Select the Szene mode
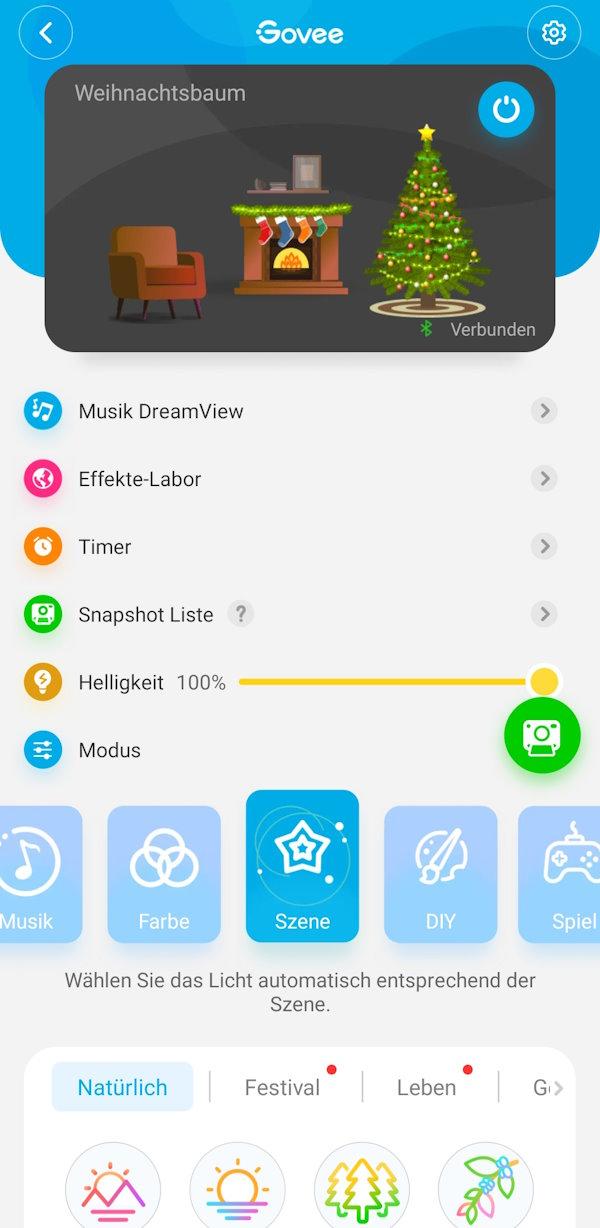This screenshot has height=1228, width=600. point(302,866)
